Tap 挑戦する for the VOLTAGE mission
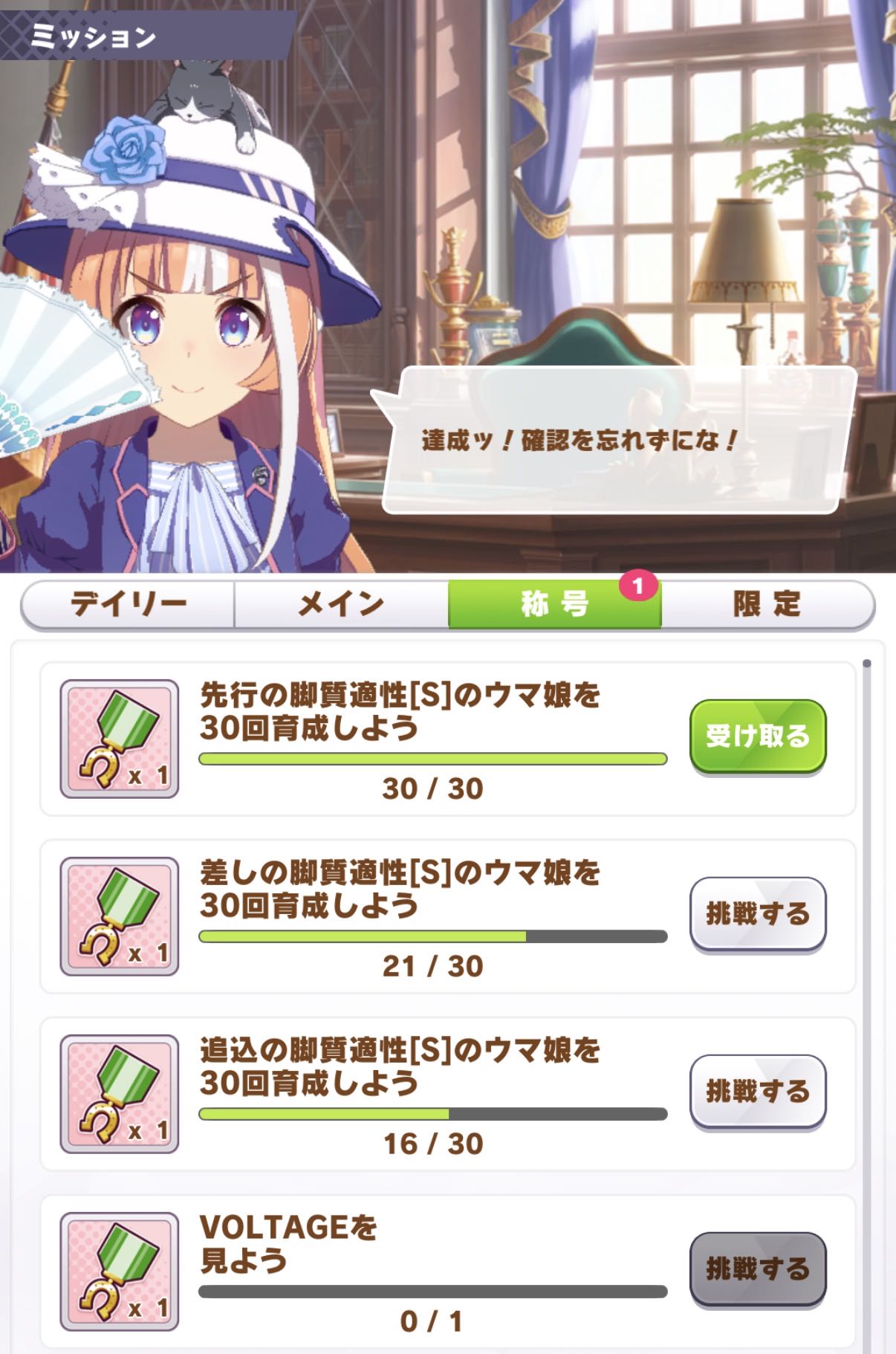 pyautogui.click(x=757, y=1268)
